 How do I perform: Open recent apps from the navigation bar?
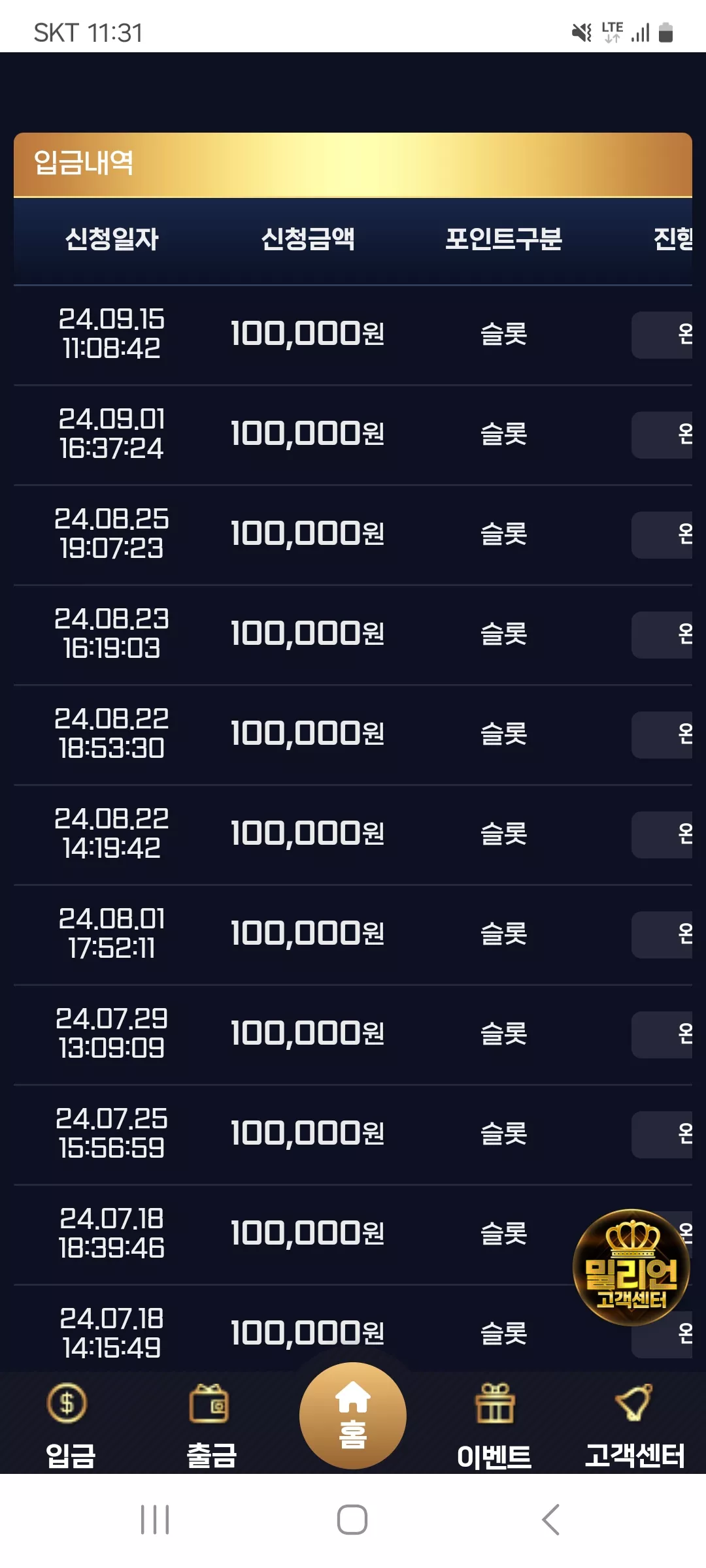(x=155, y=1520)
